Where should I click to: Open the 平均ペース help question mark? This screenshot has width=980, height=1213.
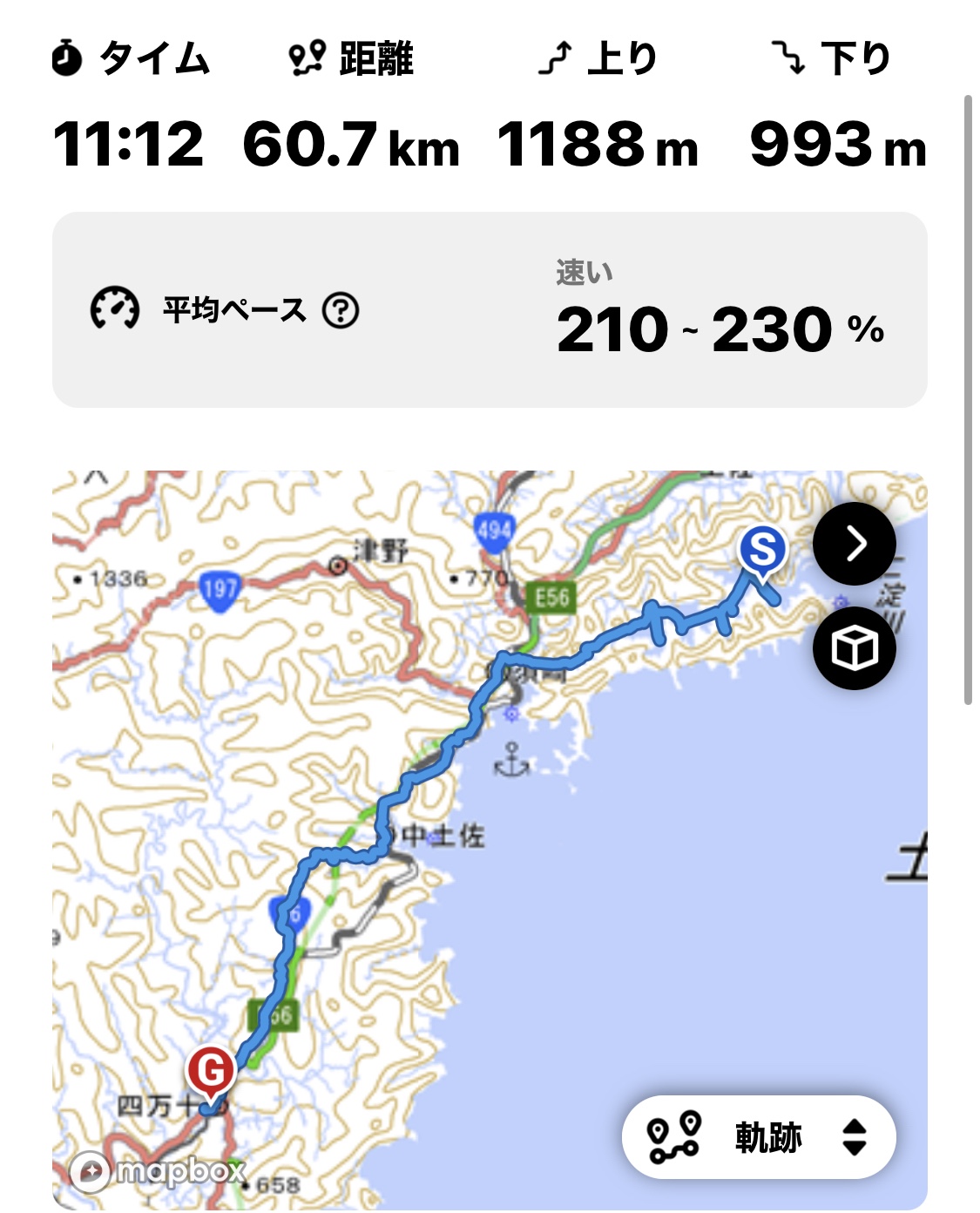click(x=341, y=310)
